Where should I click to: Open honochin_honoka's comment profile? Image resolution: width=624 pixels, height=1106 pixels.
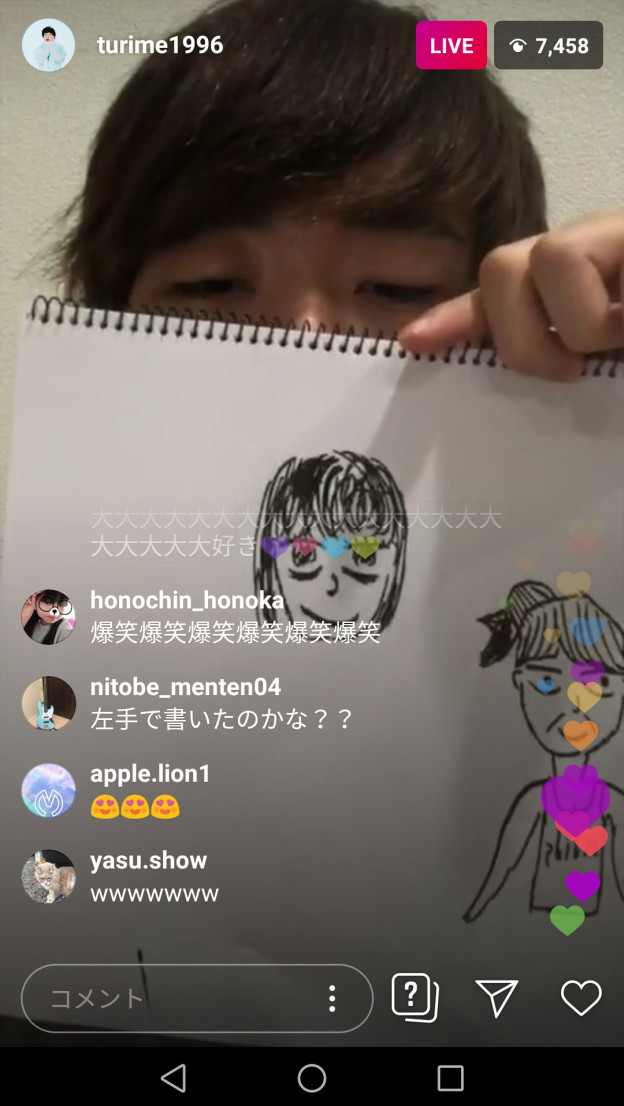[49, 616]
